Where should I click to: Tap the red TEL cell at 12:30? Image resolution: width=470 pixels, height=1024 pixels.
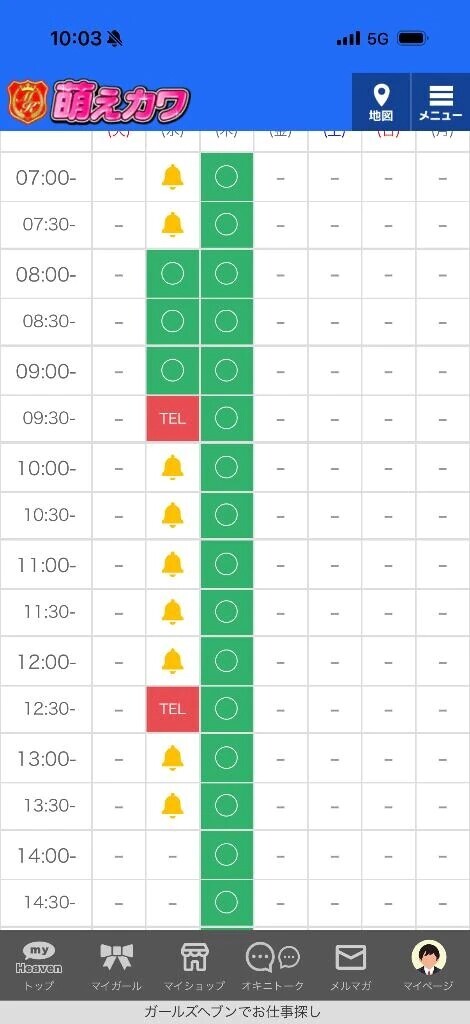tap(172, 709)
